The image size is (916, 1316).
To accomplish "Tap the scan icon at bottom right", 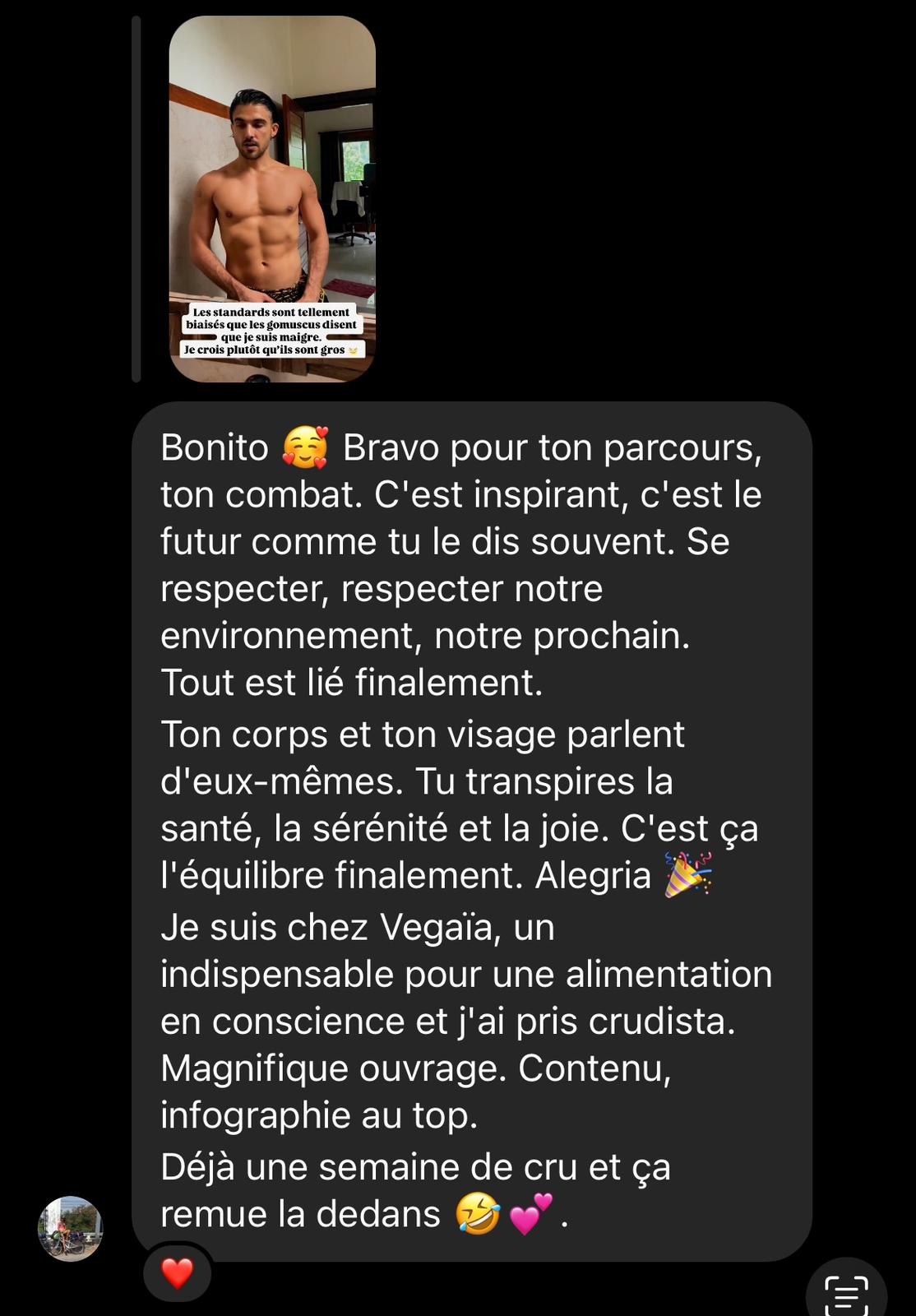I will coord(845,1293).
